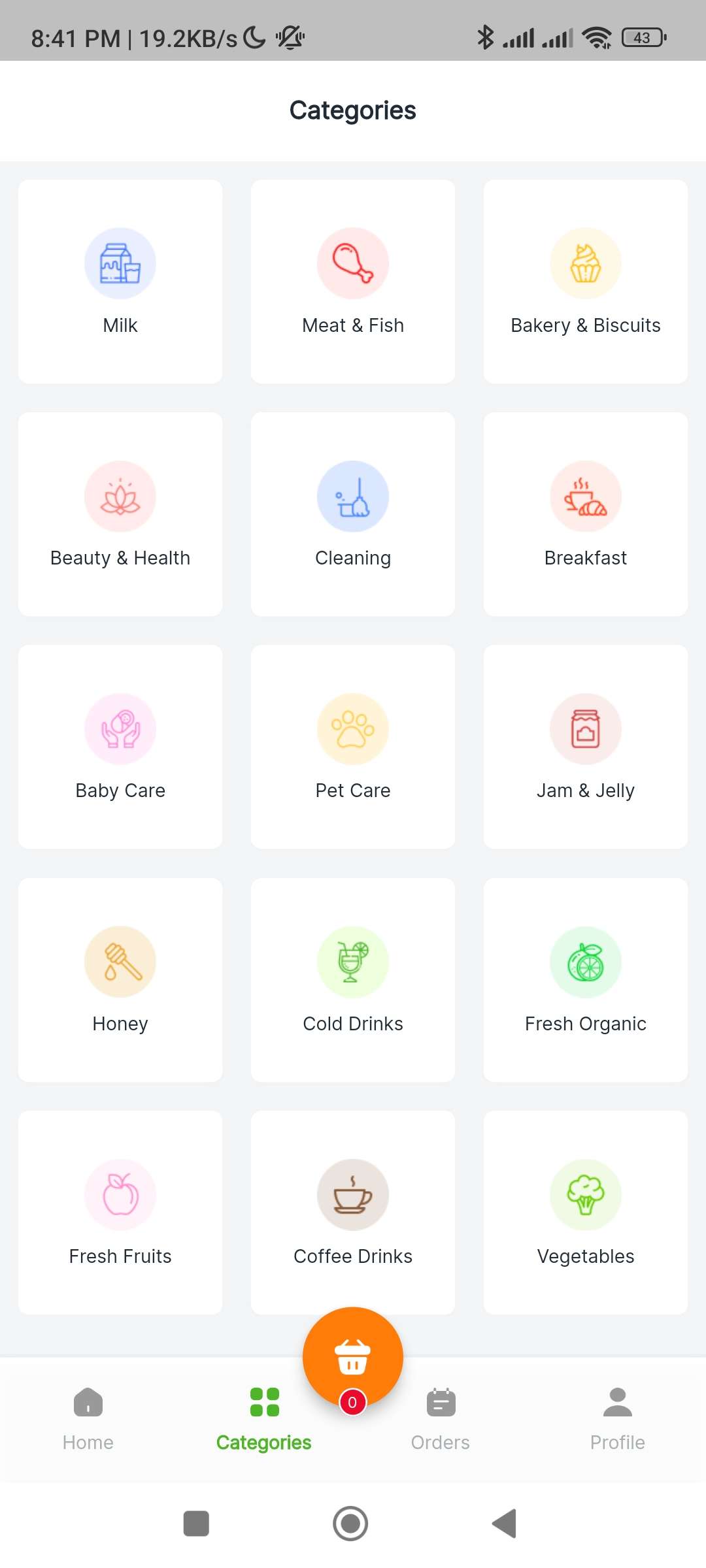Tap the Cold Drinks cocktail icon
706x1568 pixels.
pos(352,960)
